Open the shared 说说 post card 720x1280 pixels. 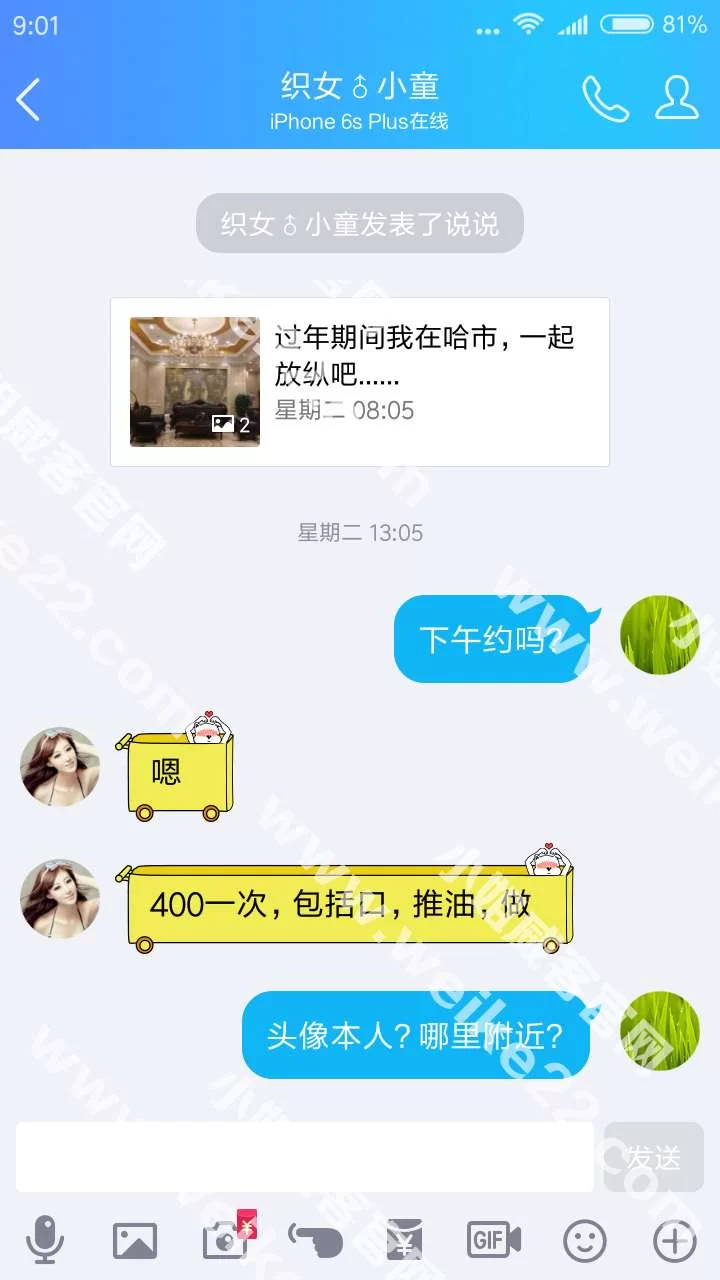tap(360, 382)
